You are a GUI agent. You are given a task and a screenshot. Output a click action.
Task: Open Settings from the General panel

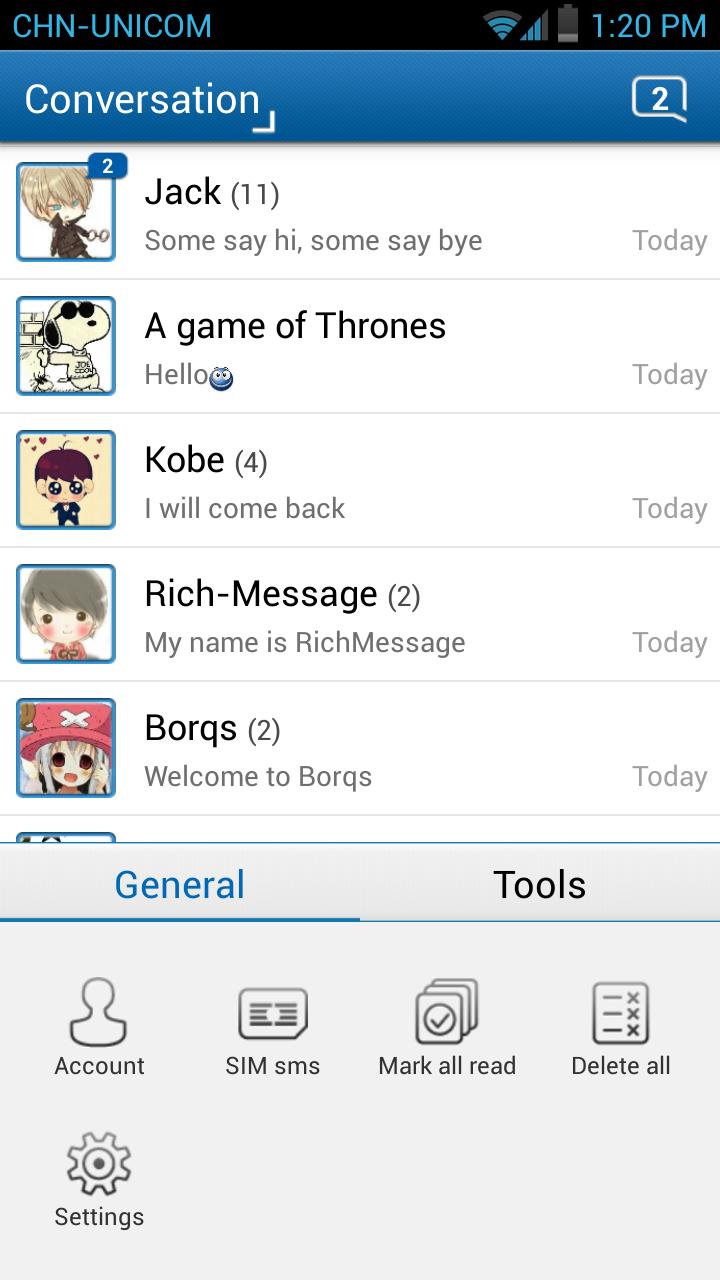(98, 1165)
